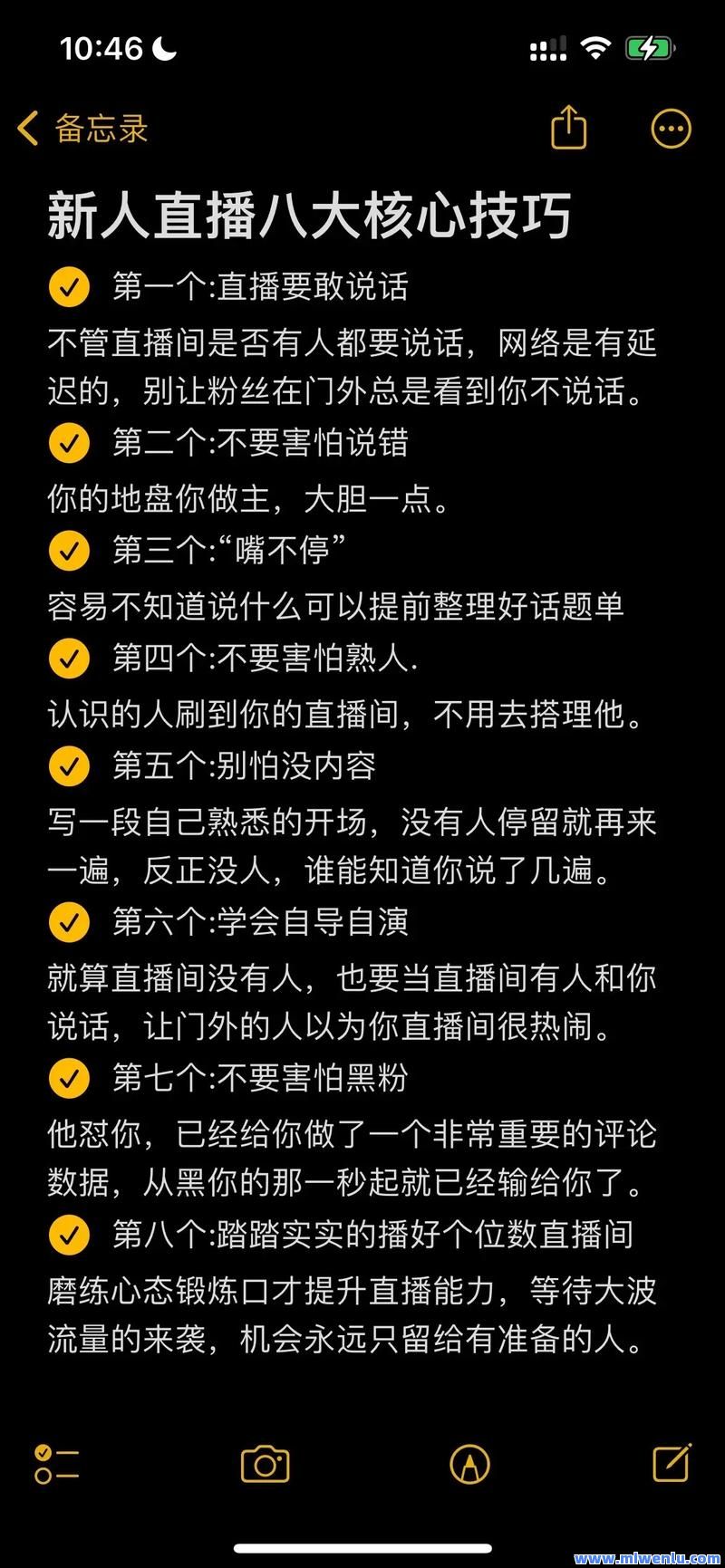Go back to 备忘录 list
The width and height of the screenshot is (725, 1568).
pos(82,129)
